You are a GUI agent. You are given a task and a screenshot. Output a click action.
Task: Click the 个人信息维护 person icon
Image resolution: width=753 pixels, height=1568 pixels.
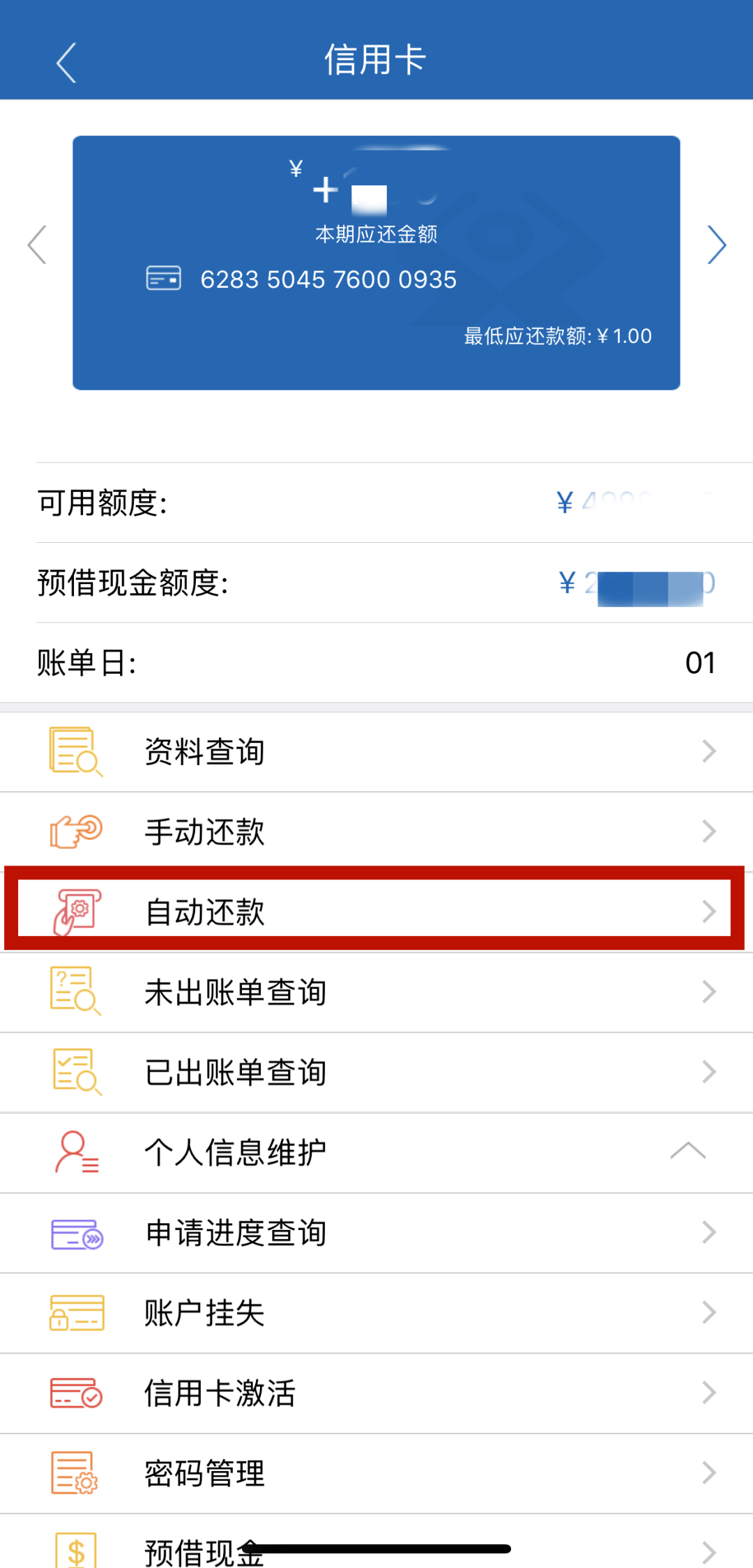point(77,1152)
